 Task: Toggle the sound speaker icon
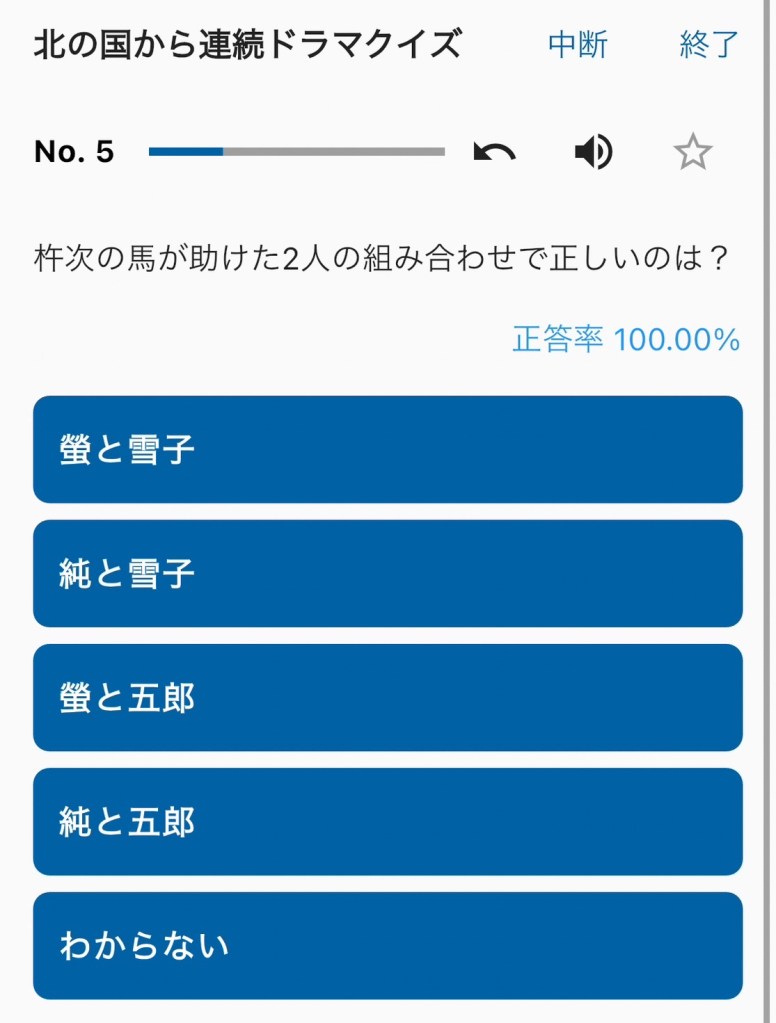[x=593, y=152]
